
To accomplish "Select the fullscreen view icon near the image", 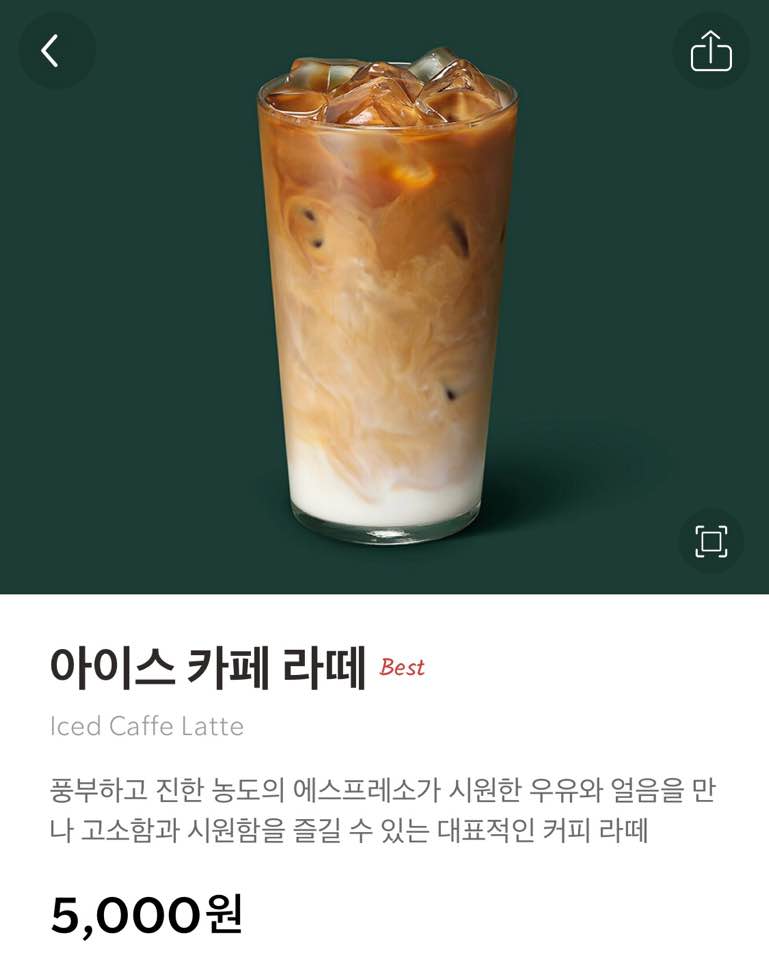I will [x=712, y=539].
